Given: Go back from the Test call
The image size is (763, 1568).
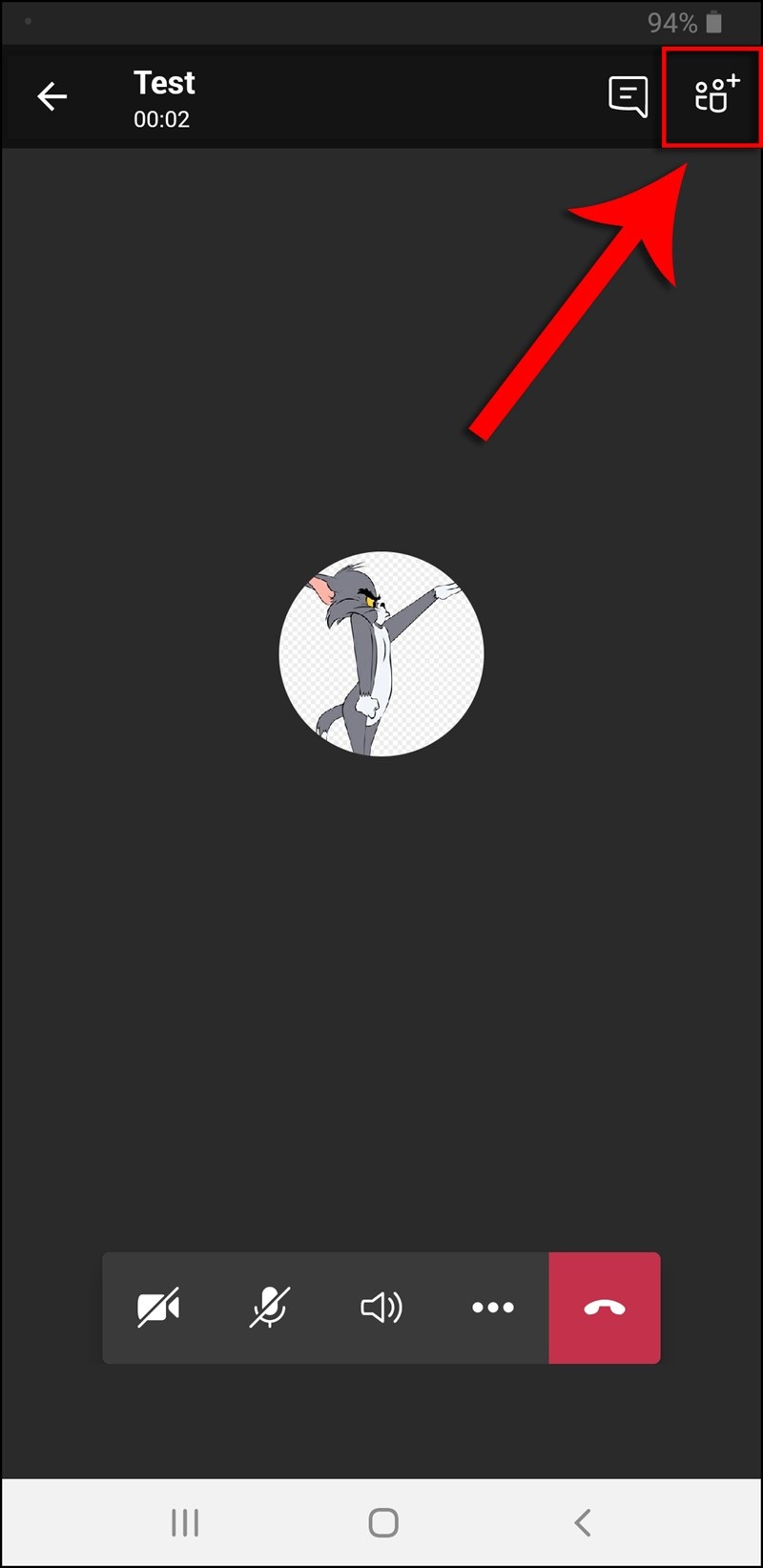Looking at the screenshot, I should (x=52, y=96).
